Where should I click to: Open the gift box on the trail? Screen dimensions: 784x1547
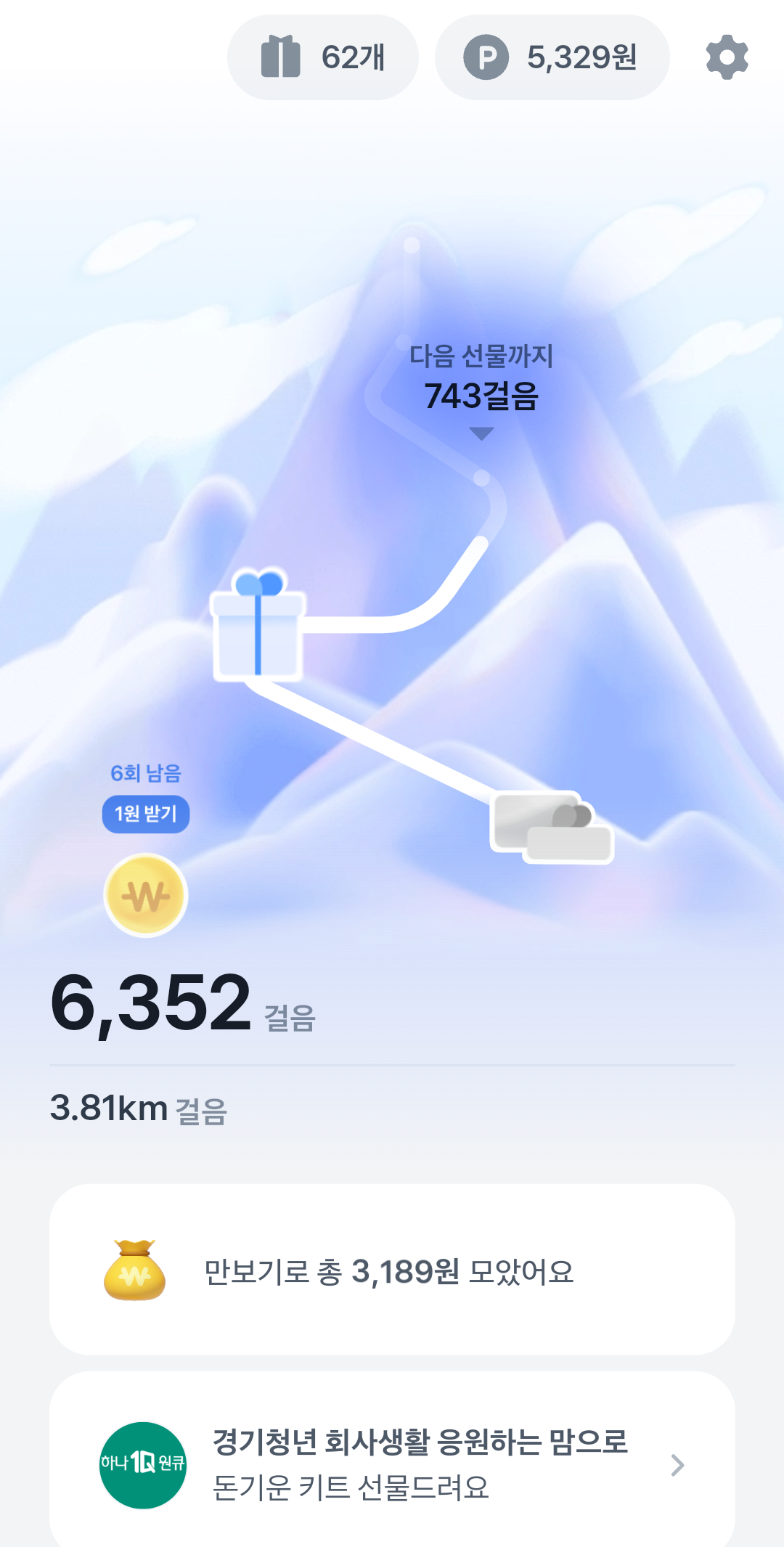[258, 626]
